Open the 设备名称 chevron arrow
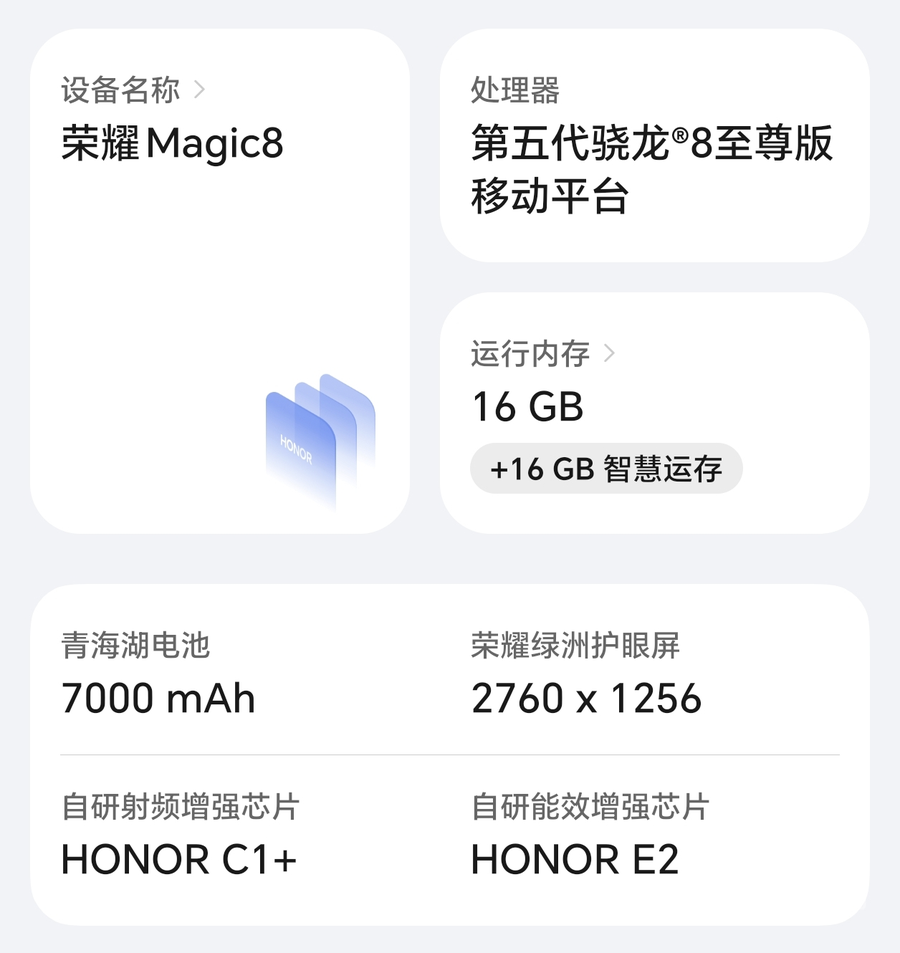This screenshot has height=953, width=900. pos(200,88)
